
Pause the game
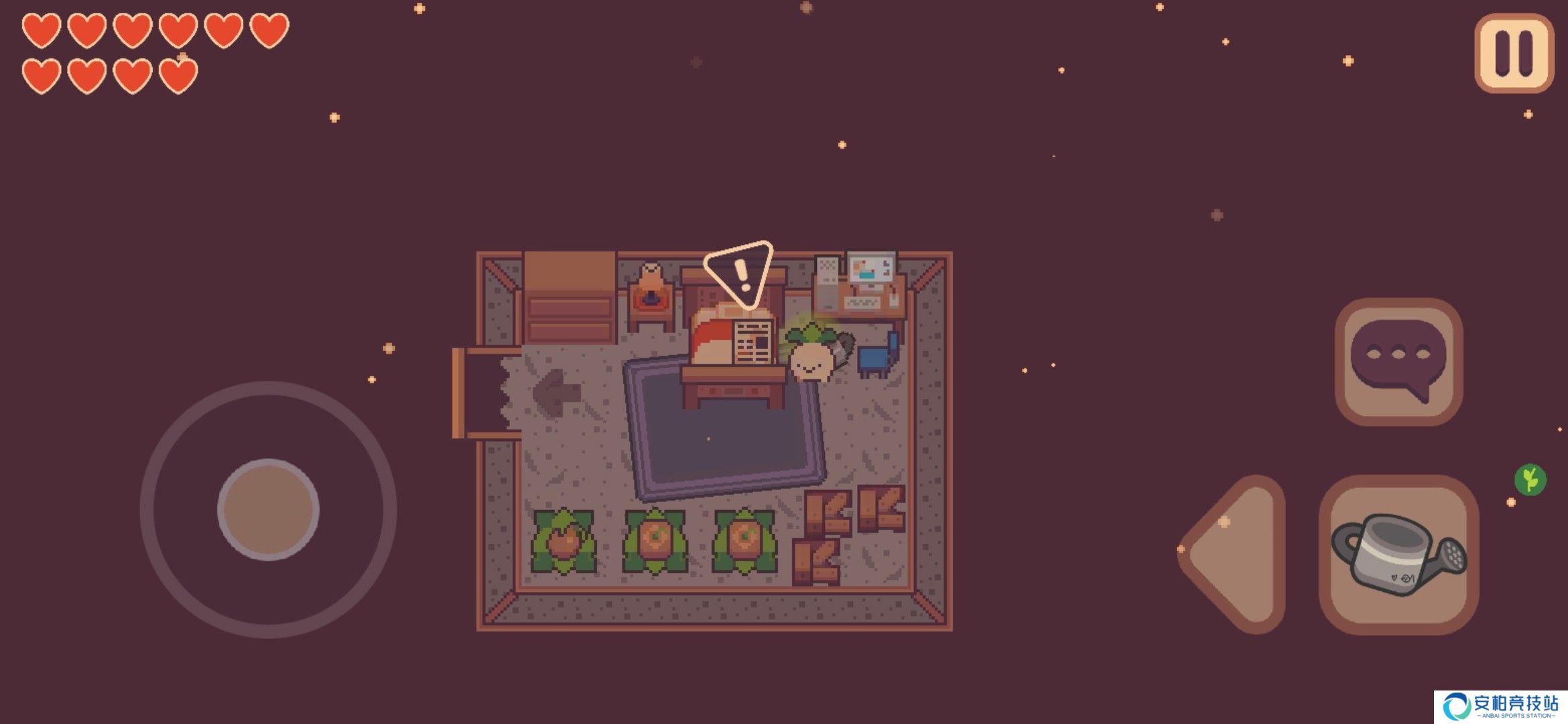coord(1514,53)
